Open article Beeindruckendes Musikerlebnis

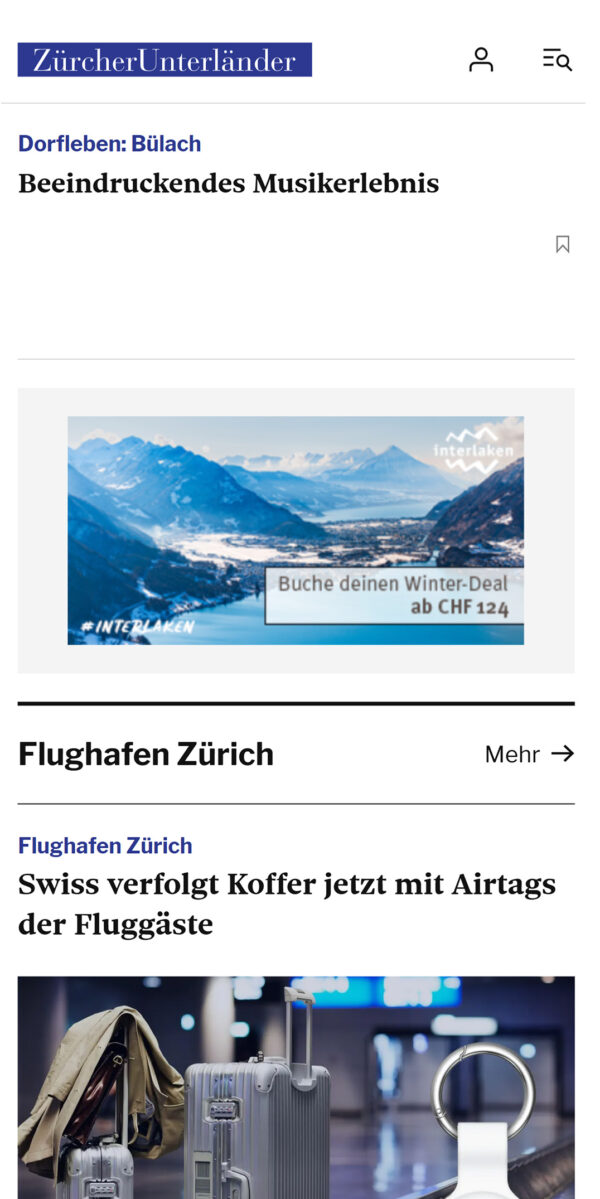[229, 184]
